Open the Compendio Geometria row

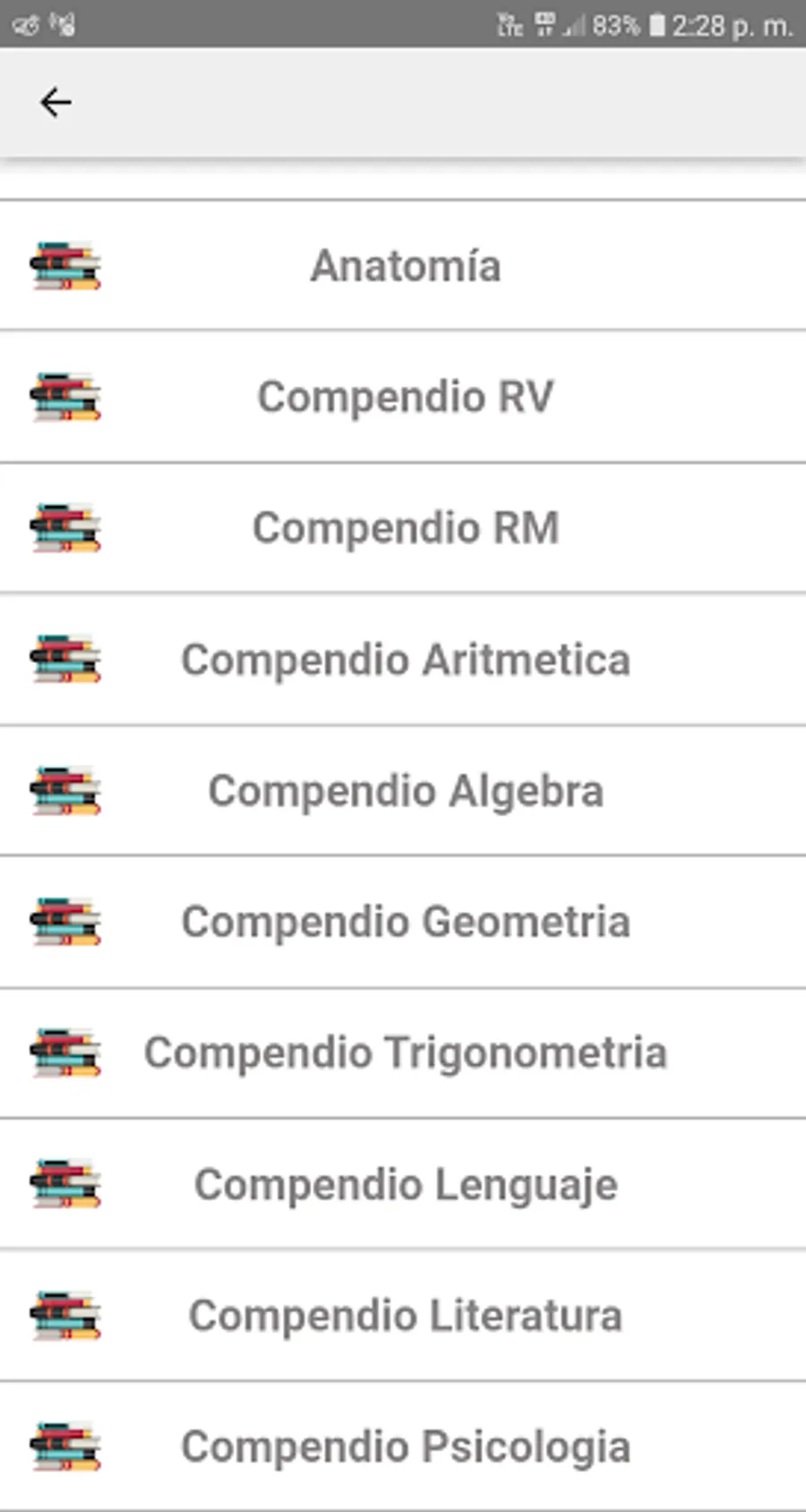pyautogui.click(x=403, y=922)
